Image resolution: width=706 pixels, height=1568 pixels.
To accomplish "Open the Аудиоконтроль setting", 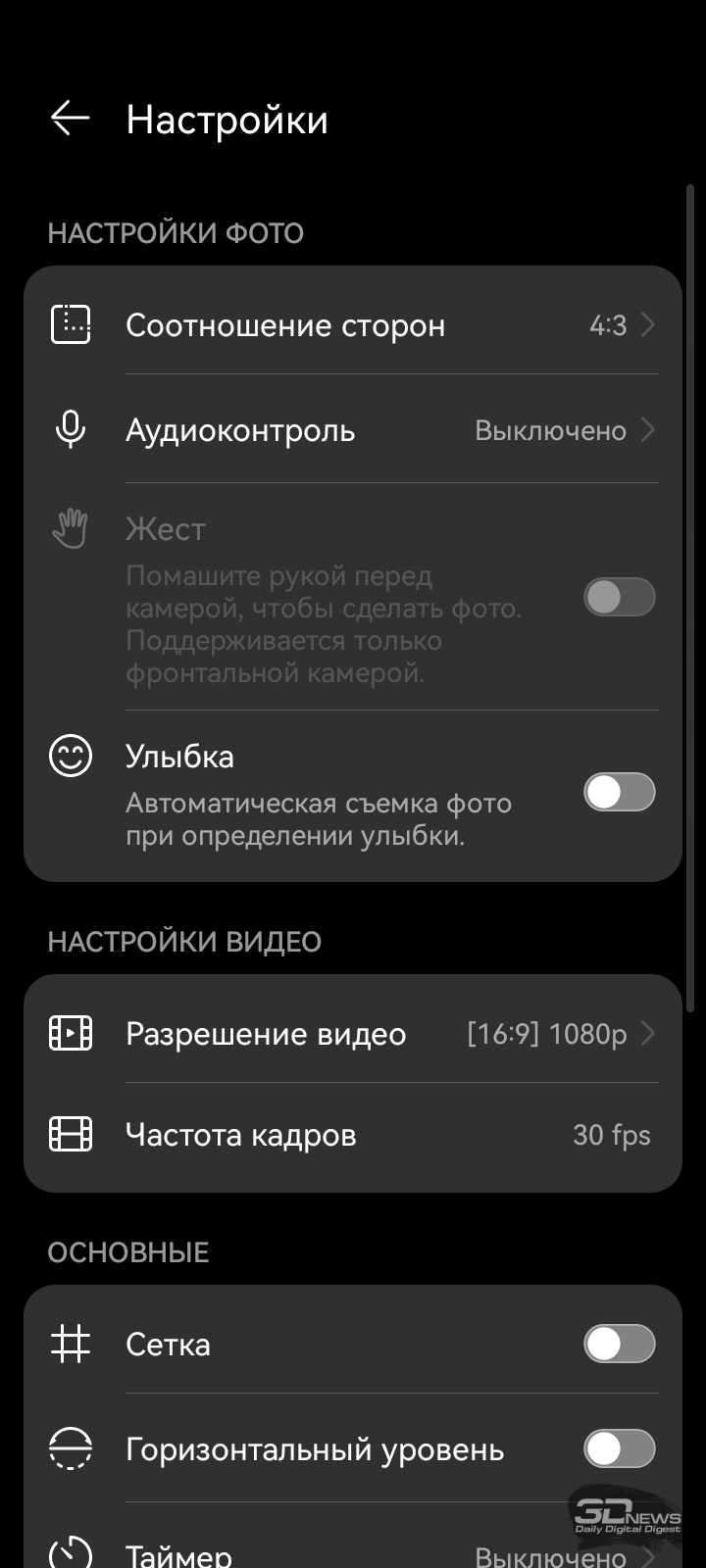I will 353,430.
